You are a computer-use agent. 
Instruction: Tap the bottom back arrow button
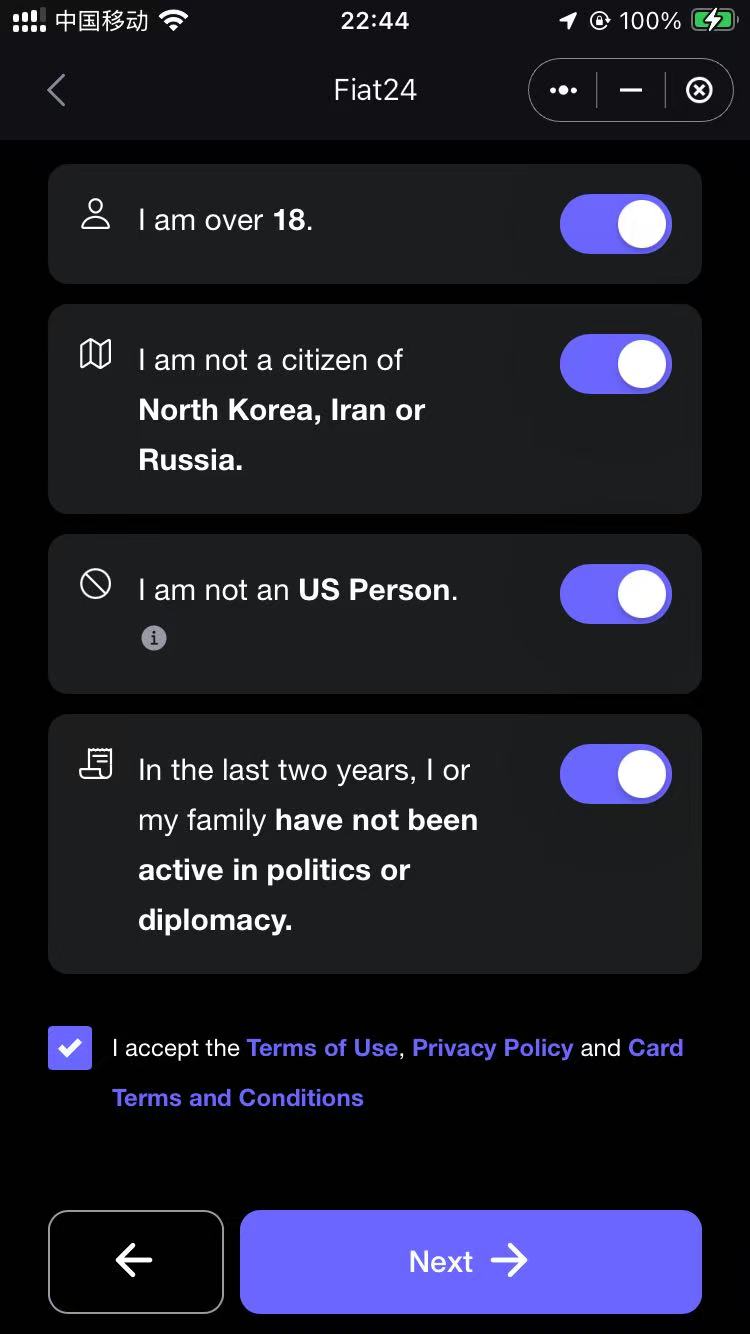pos(135,1261)
